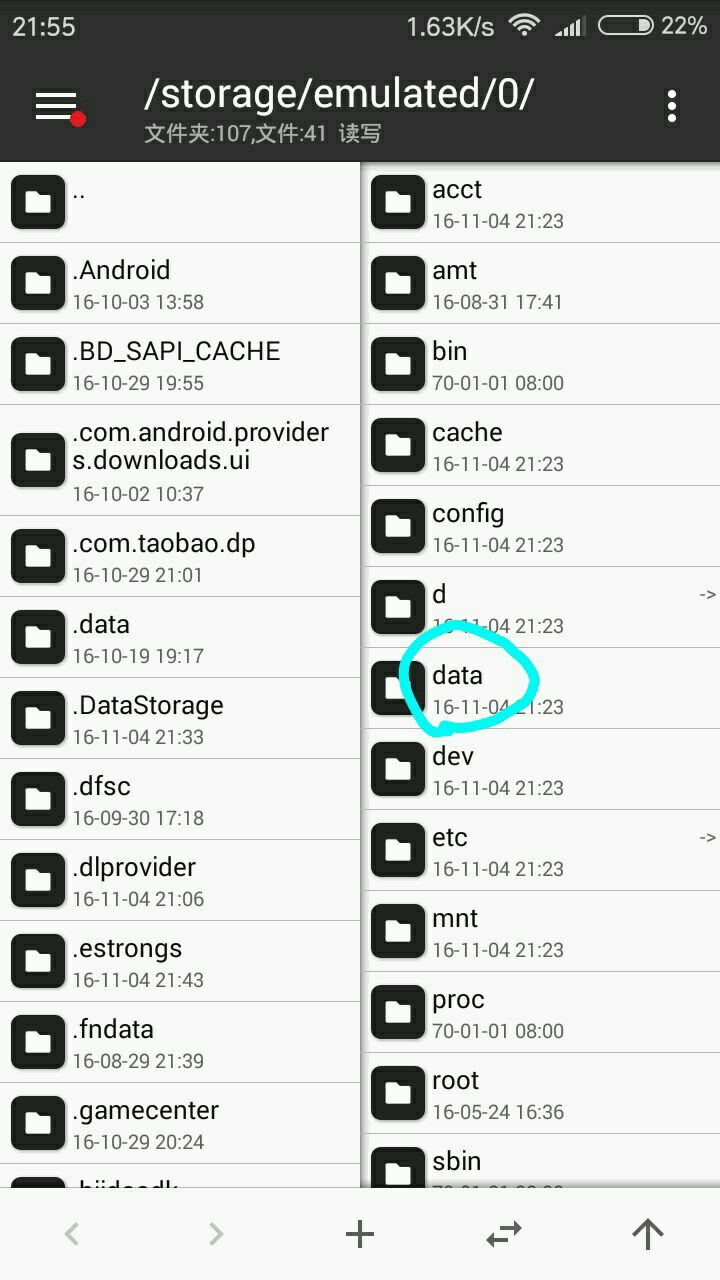
Task: Tap the plus button to add
Action: coord(360,1235)
